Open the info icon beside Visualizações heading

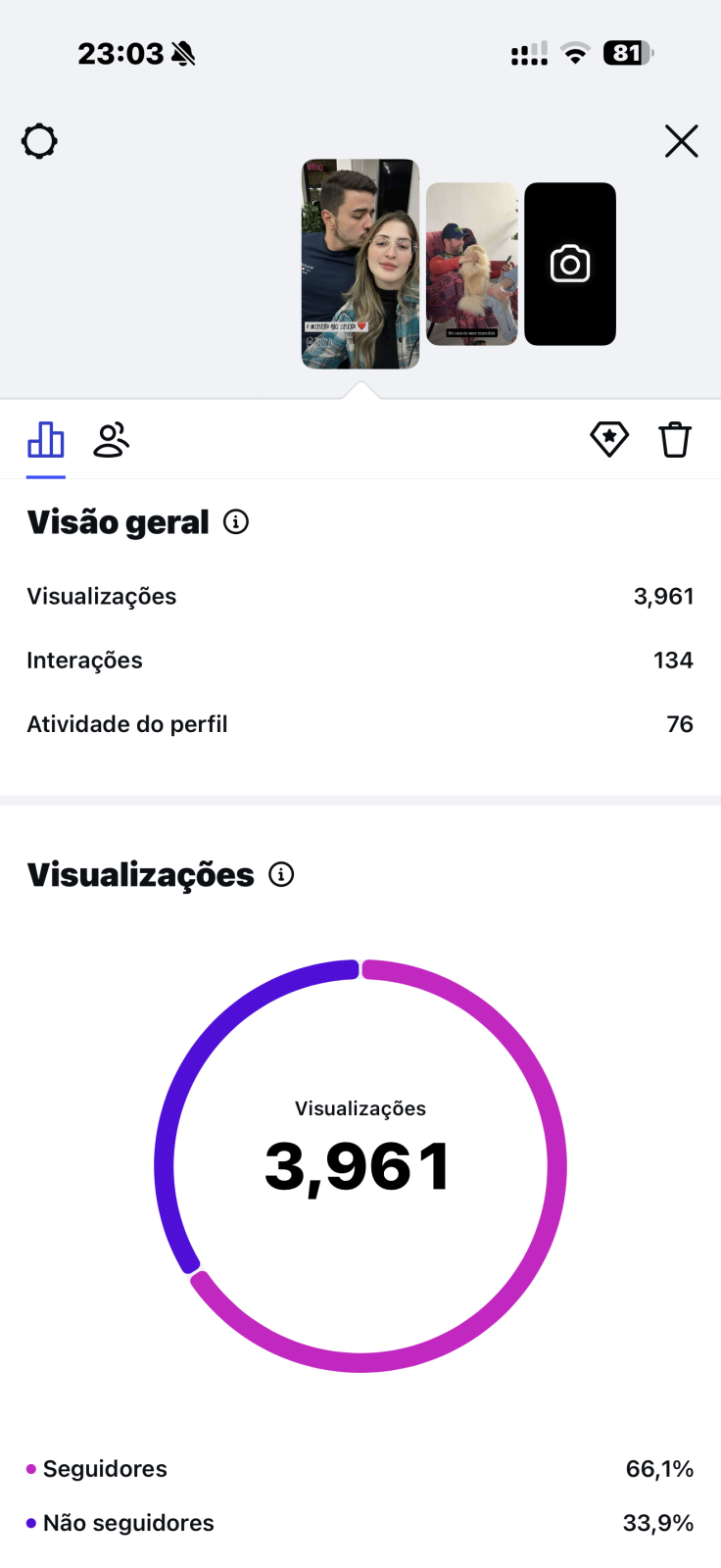281,874
